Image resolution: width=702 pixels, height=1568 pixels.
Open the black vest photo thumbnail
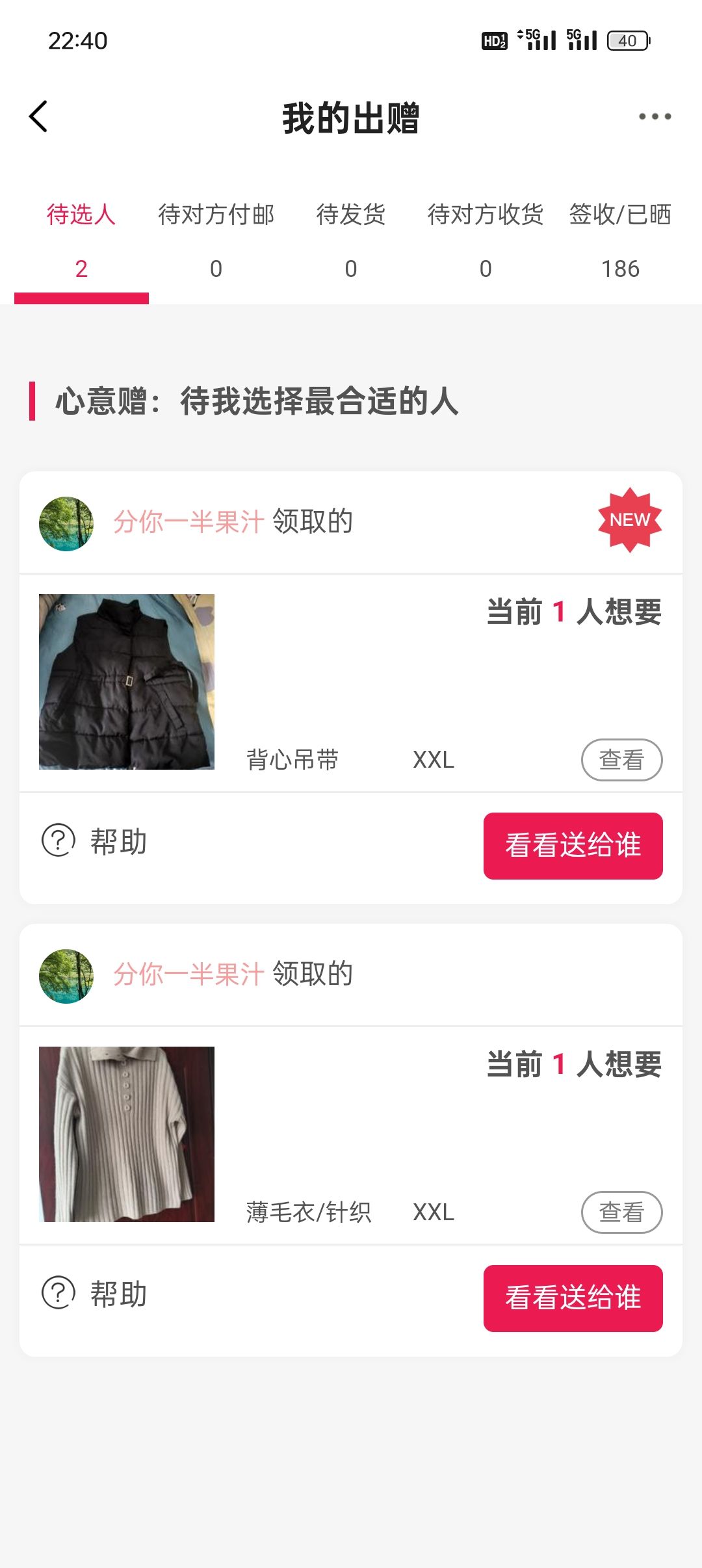(x=127, y=682)
